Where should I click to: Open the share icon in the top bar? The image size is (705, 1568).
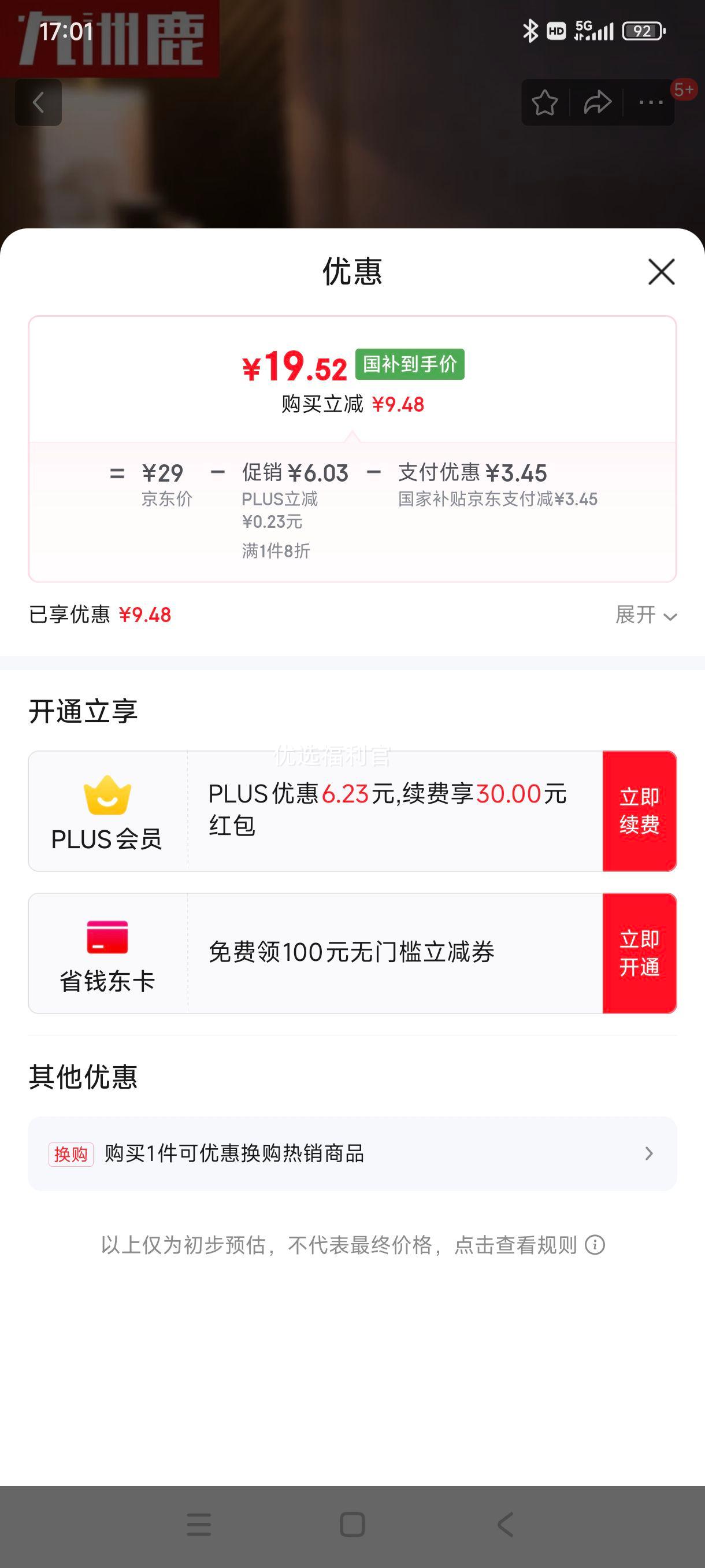[x=596, y=102]
